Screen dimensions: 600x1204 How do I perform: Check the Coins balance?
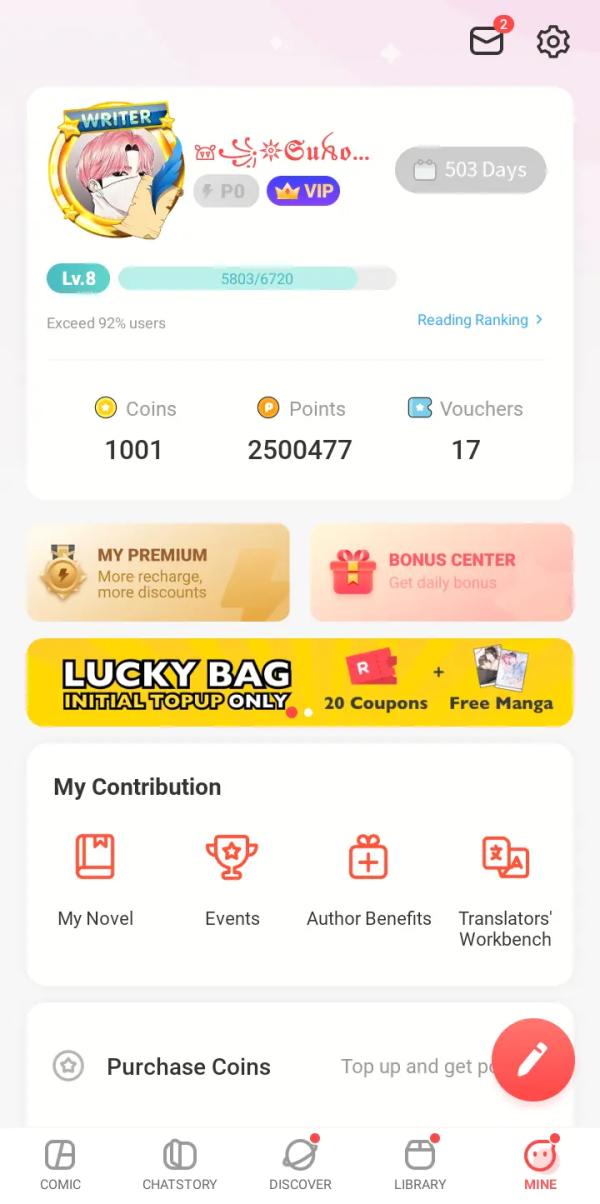click(x=134, y=430)
